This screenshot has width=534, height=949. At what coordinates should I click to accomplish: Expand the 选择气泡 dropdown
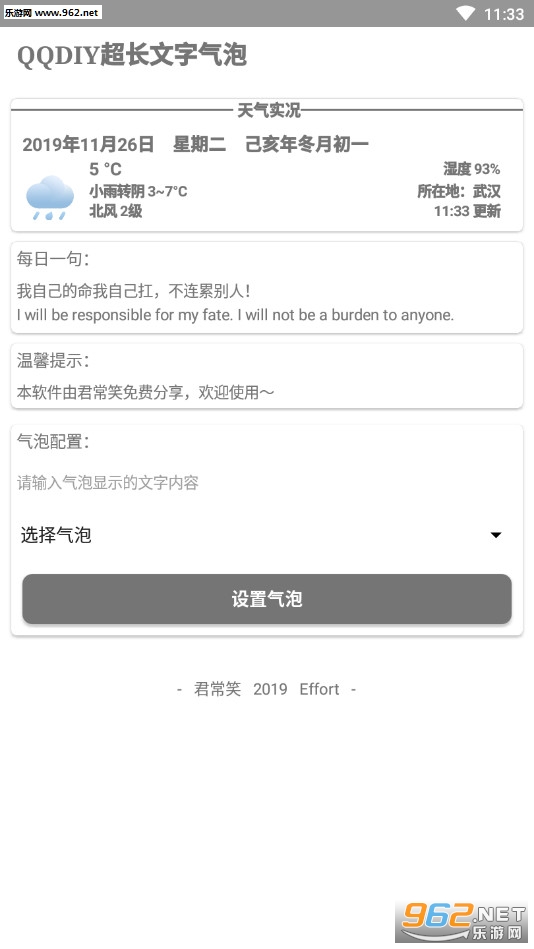266,535
